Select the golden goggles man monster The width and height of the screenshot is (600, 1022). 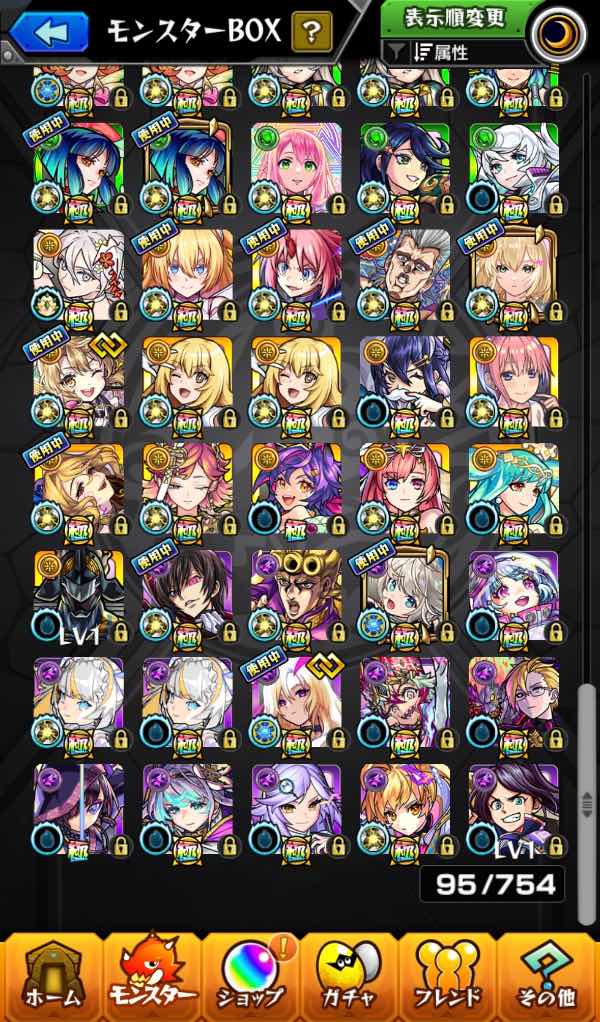tap(296, 596)
